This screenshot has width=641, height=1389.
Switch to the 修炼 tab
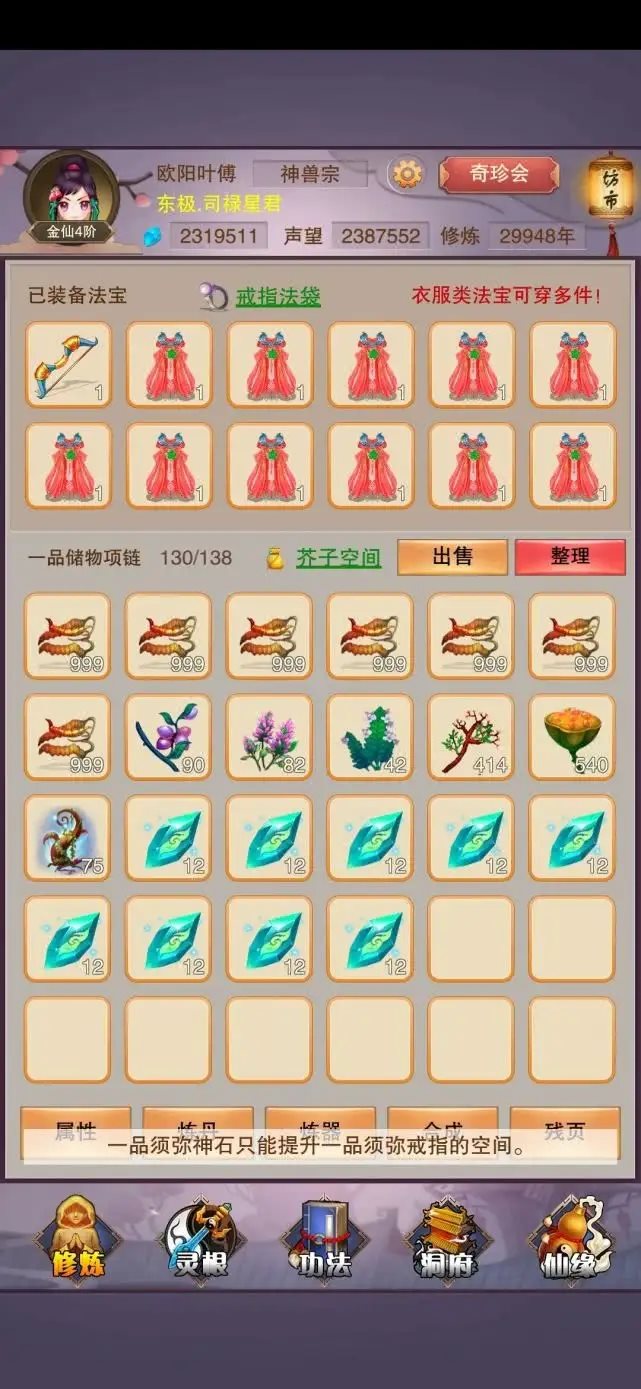pos(78,1240)
